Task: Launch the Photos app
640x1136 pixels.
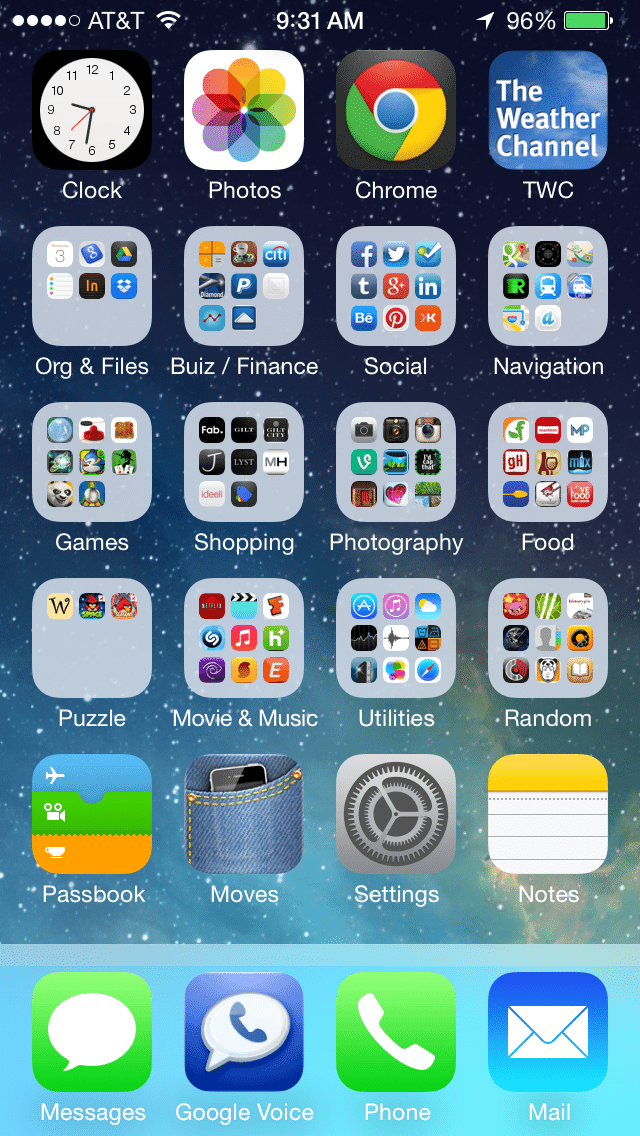Action: pyautogui.click(x=244, y=110)
